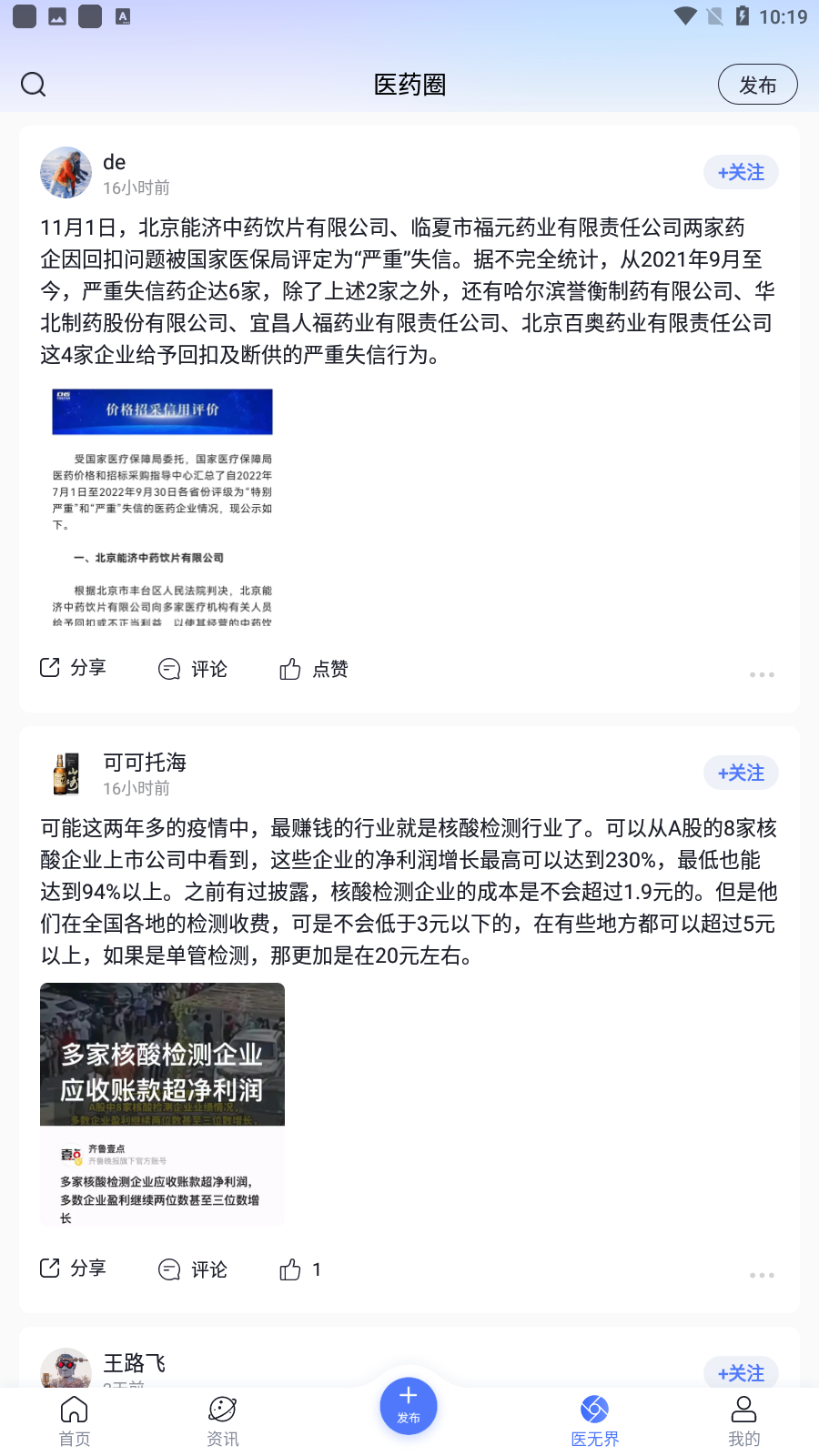Open the 核酸检测 image in 可可托海's post
This screenshot has height=1456, width=819.
[163, 1104]
